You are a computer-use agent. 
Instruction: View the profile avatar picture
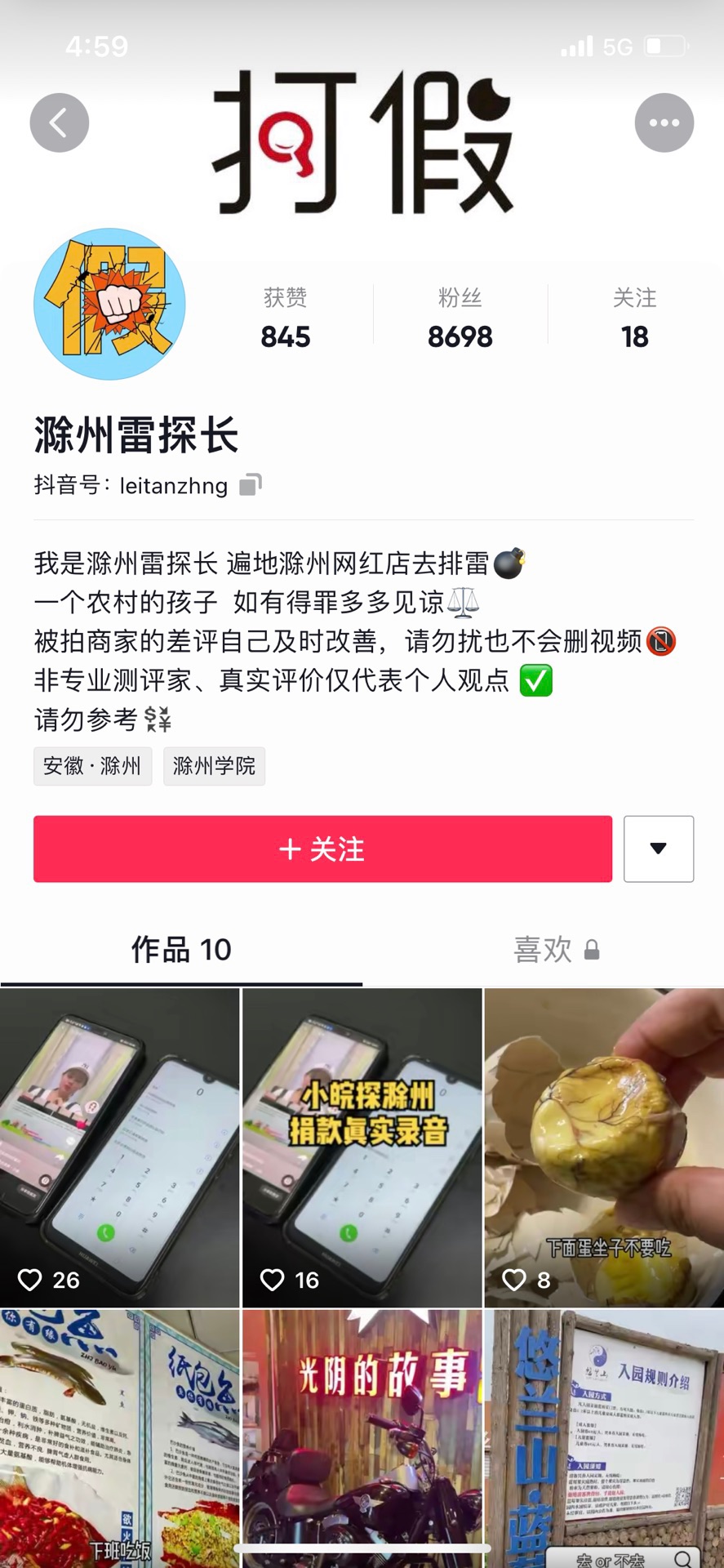click(109, 304)
